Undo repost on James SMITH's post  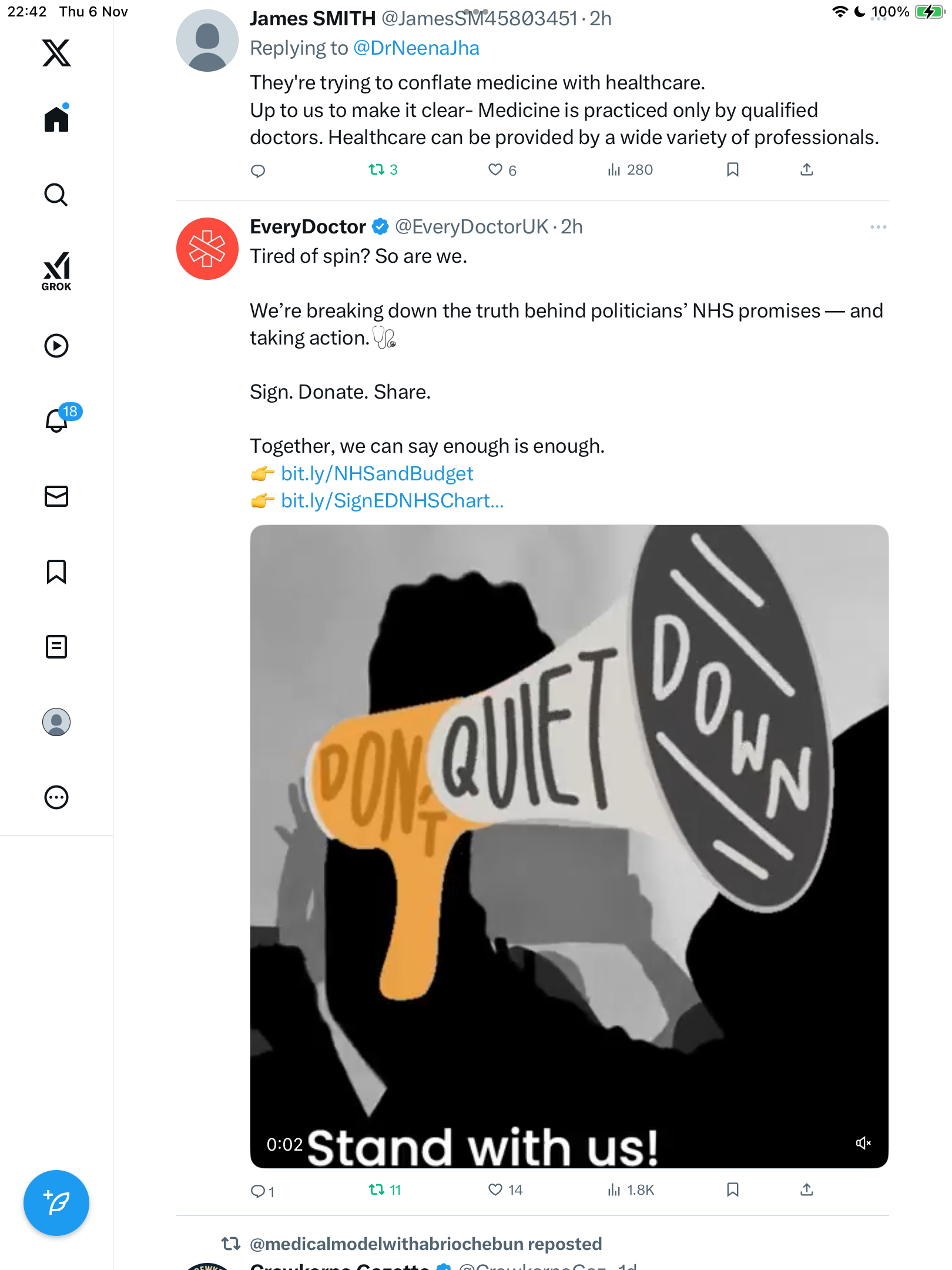[x=377, y=170]
